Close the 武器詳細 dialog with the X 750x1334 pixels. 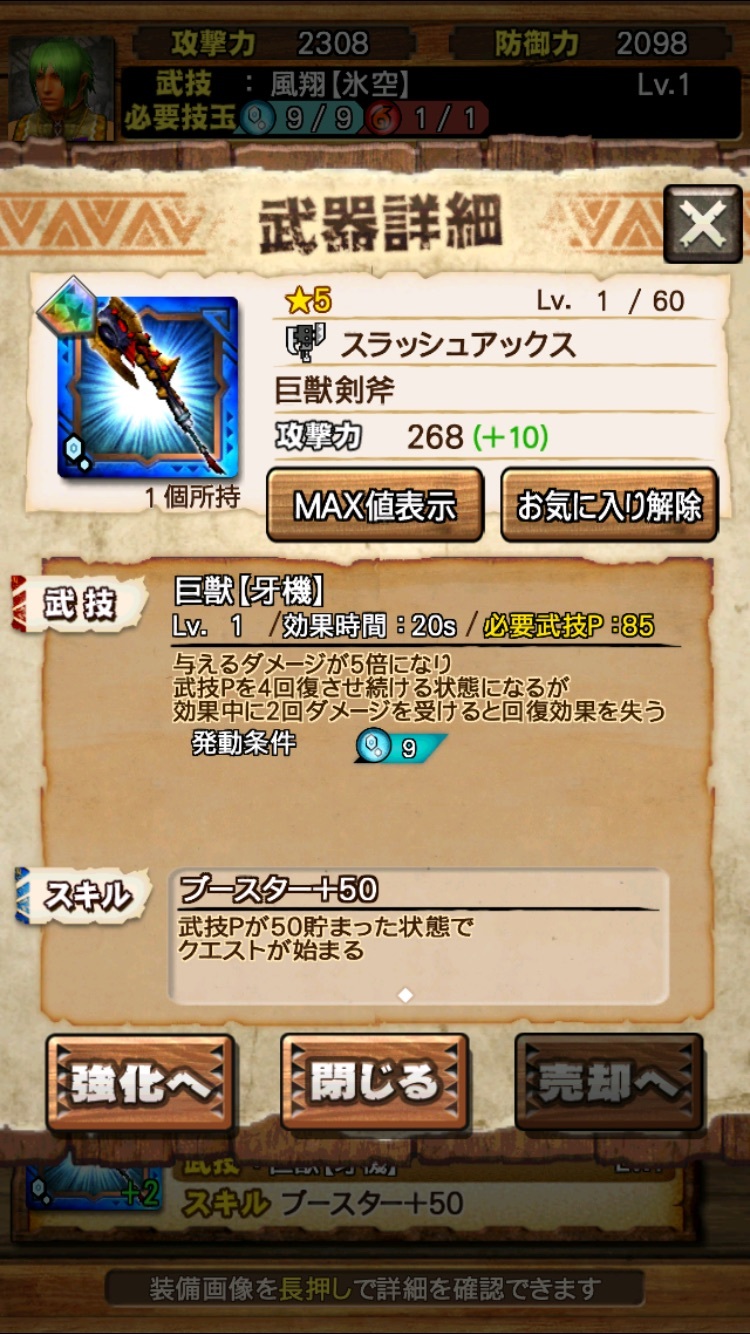click(x=702, y=227)
